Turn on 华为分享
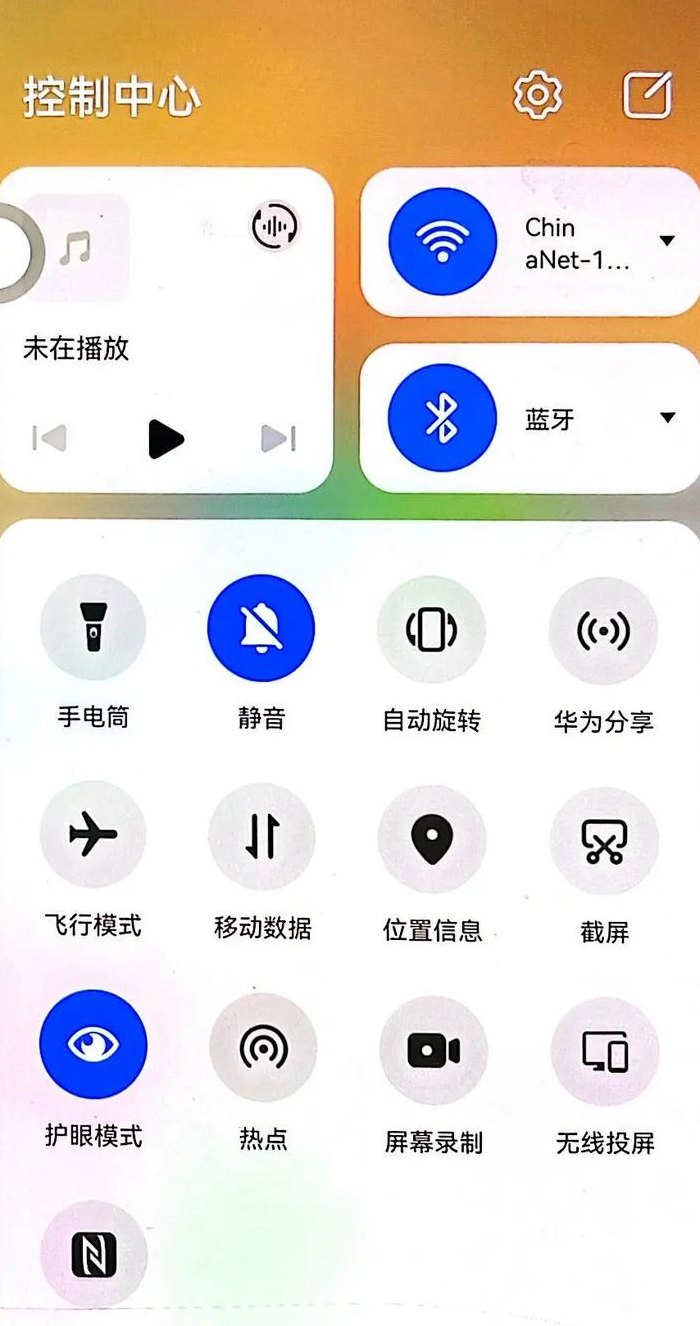This screenshot has width=700, height=1326. [603, 630]
